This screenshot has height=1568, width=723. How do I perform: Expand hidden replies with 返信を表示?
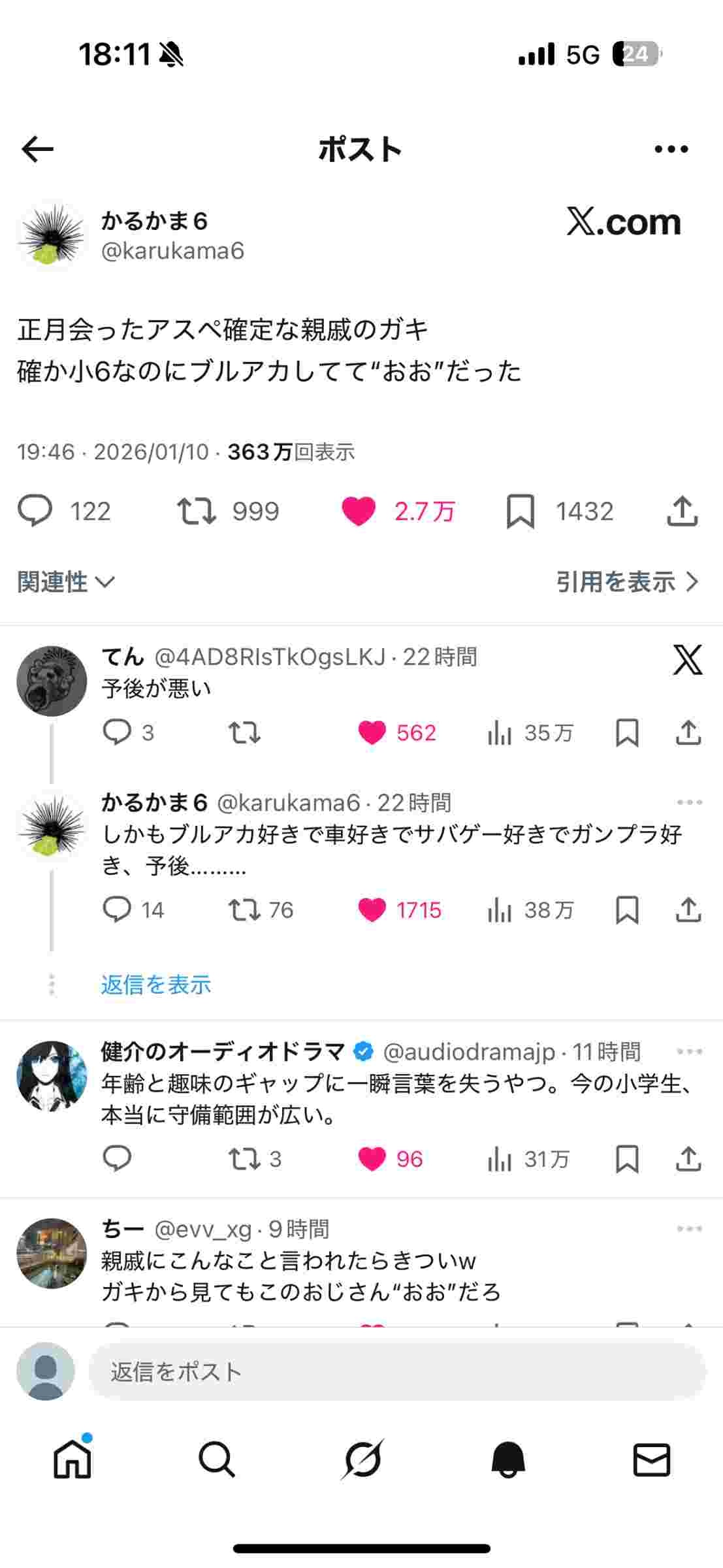coord(155,985)
